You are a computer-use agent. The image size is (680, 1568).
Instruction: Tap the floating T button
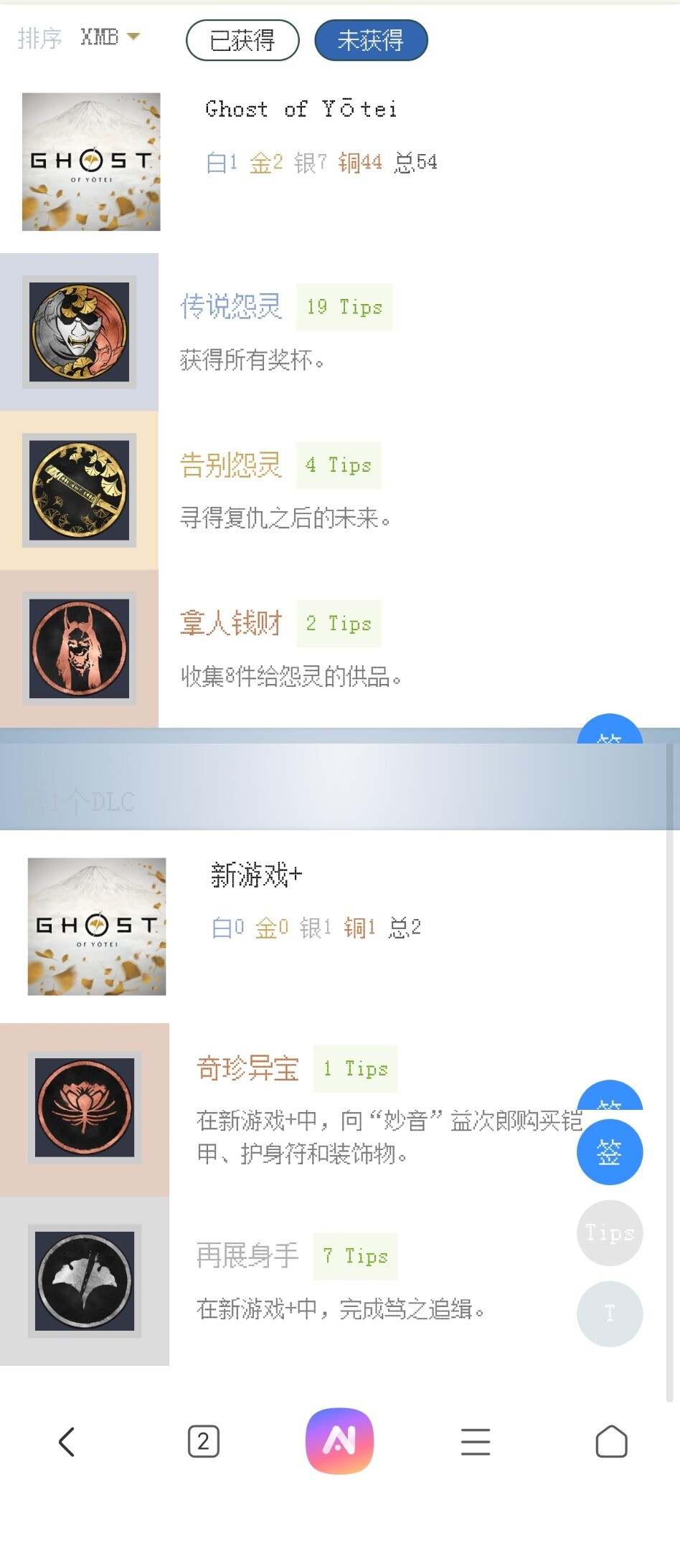[610, 1313]
